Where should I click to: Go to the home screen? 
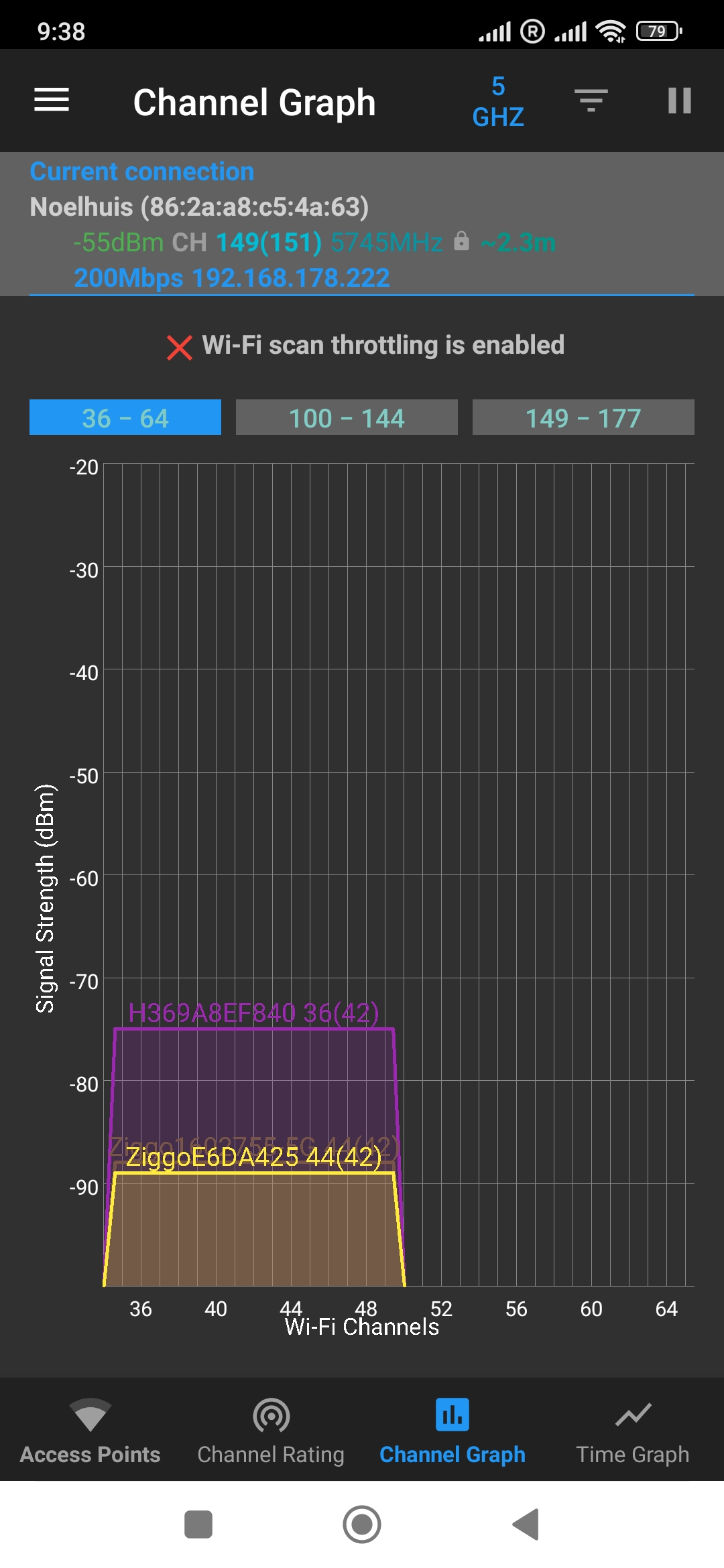(362, 1524)
